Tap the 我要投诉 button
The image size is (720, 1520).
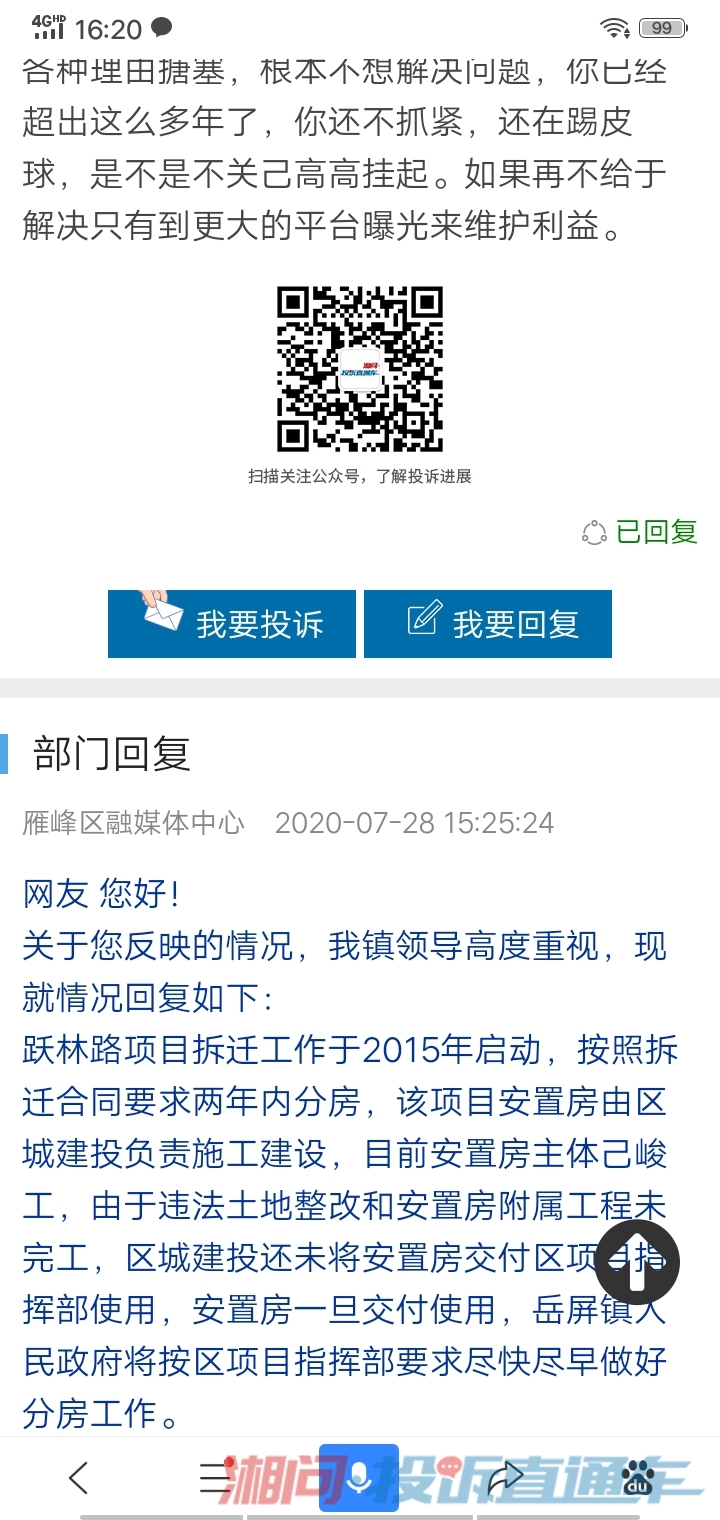click(x=232, y=624)
